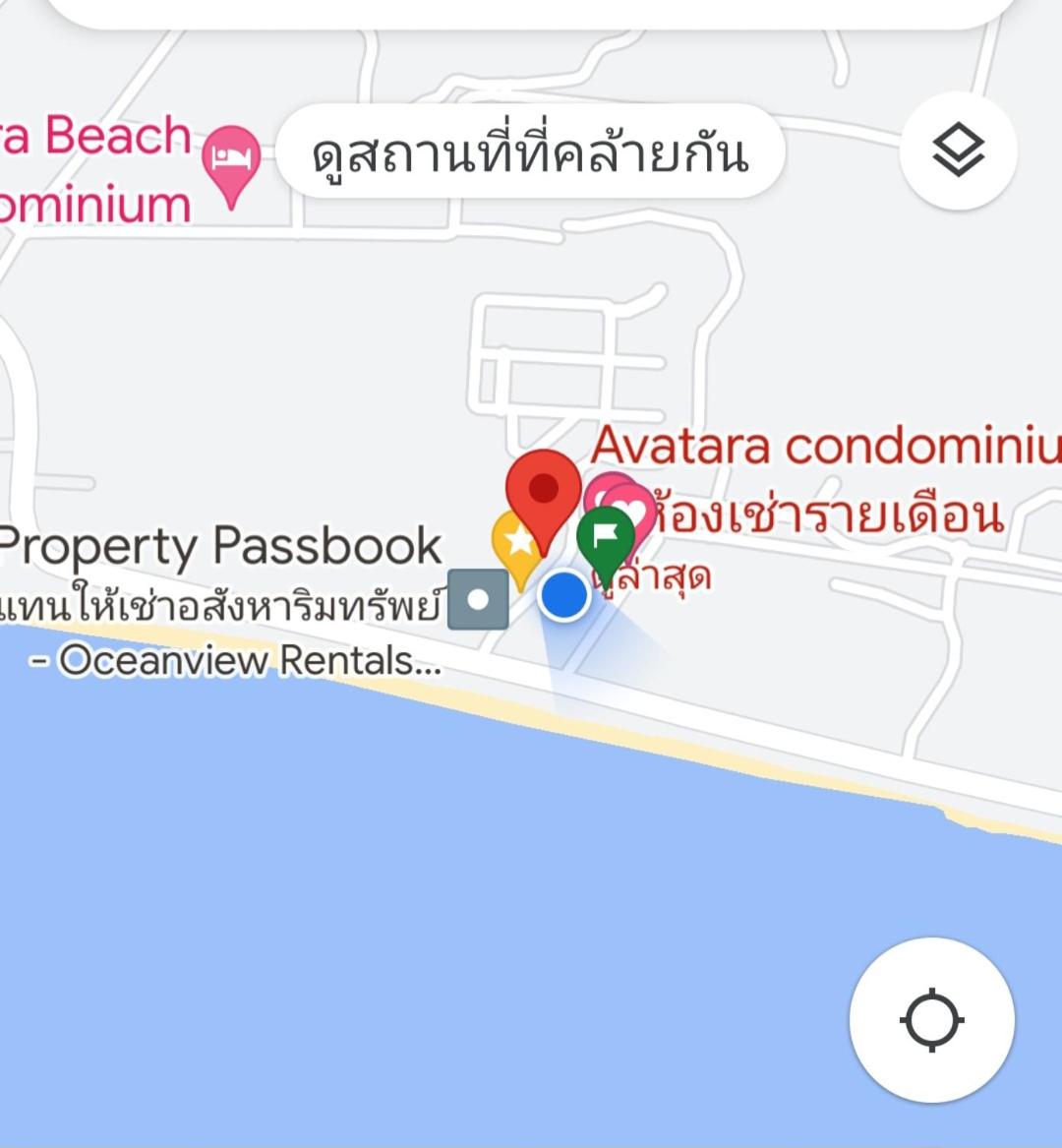Open the map layers button
1062x1148 pixels.
pyautogui.click(x=958, y=151)
